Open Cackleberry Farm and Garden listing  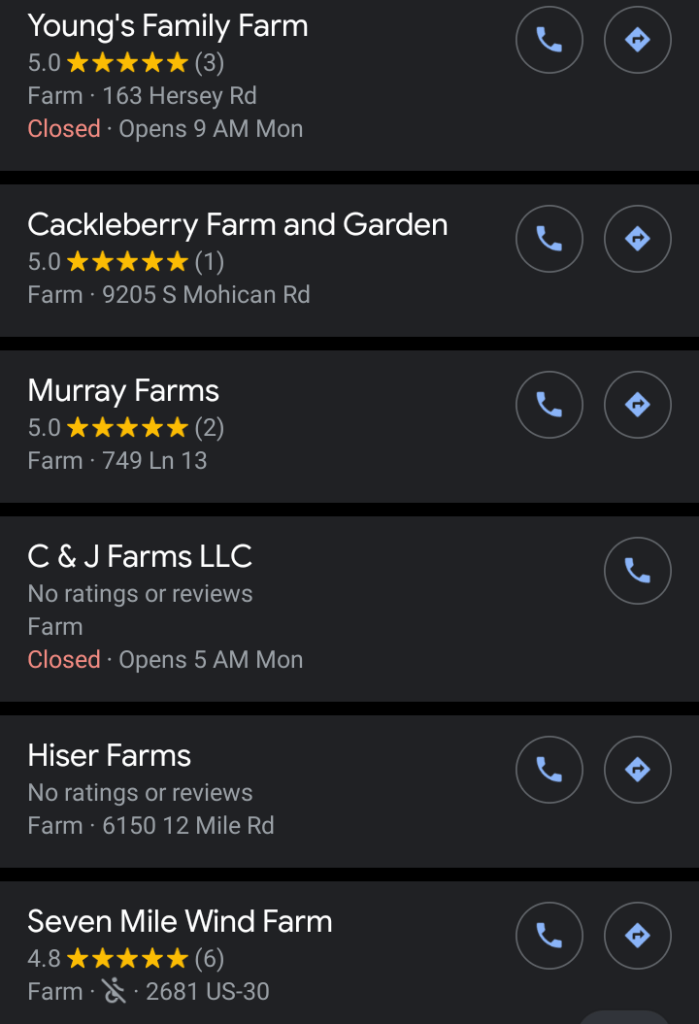tap(237, 225)
